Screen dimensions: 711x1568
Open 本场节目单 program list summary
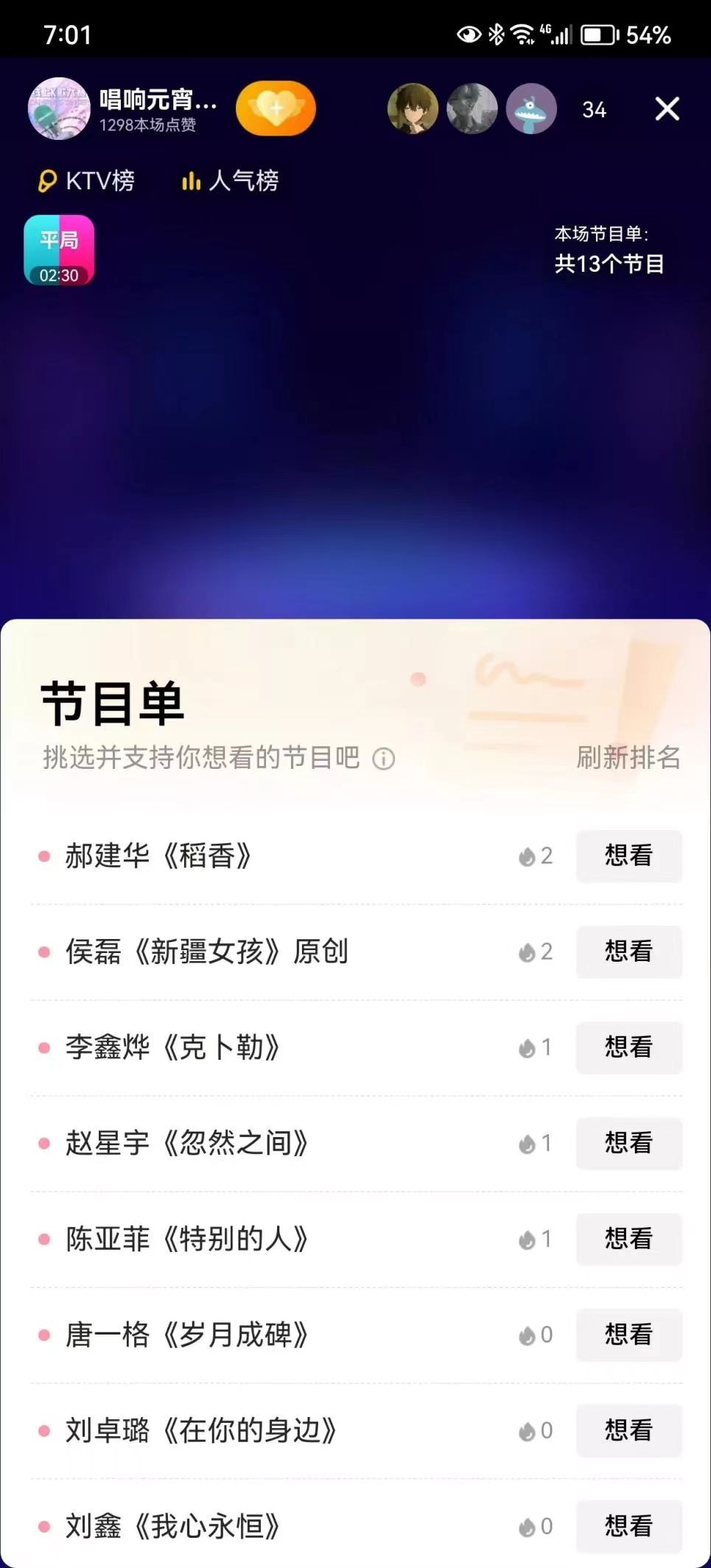[609, 250]
